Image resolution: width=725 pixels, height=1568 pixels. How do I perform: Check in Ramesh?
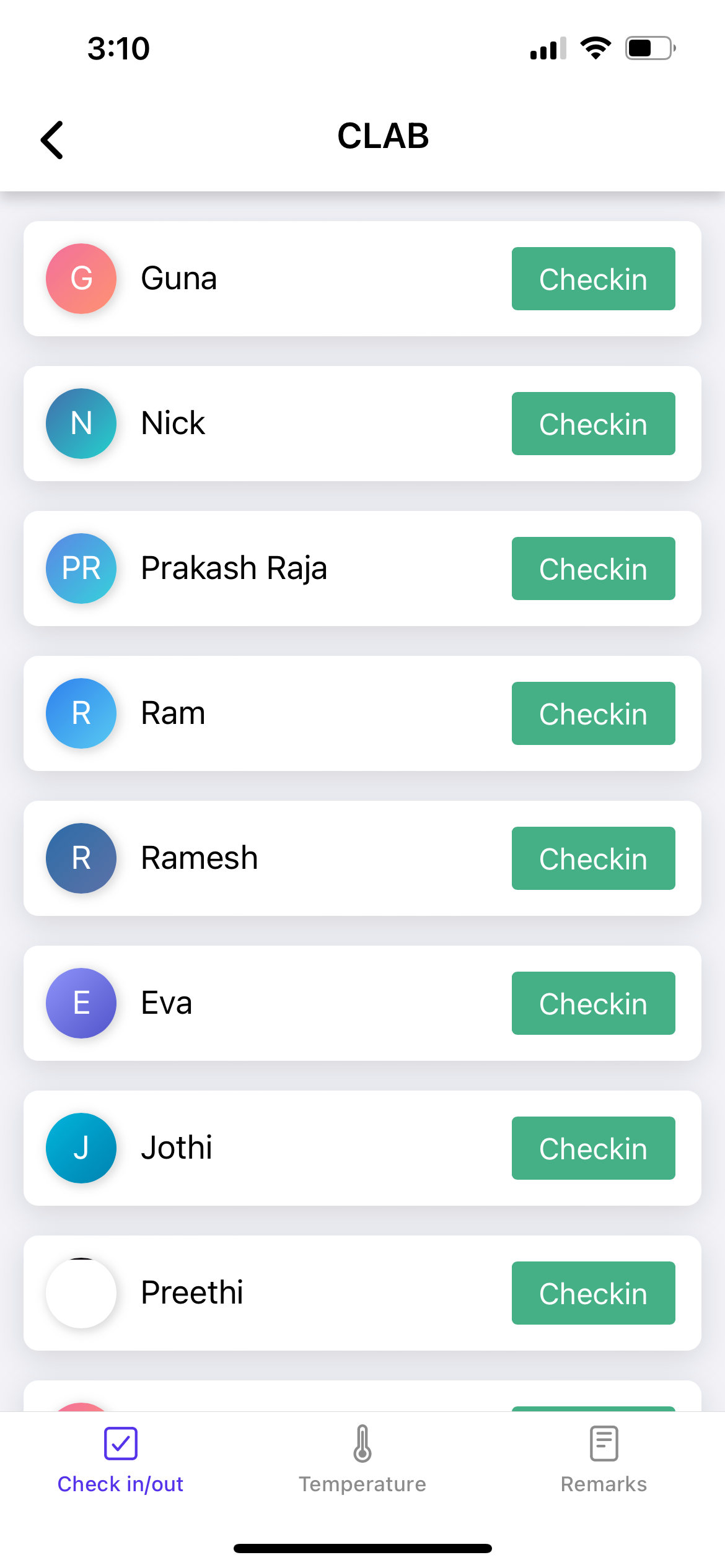point(593,858)
